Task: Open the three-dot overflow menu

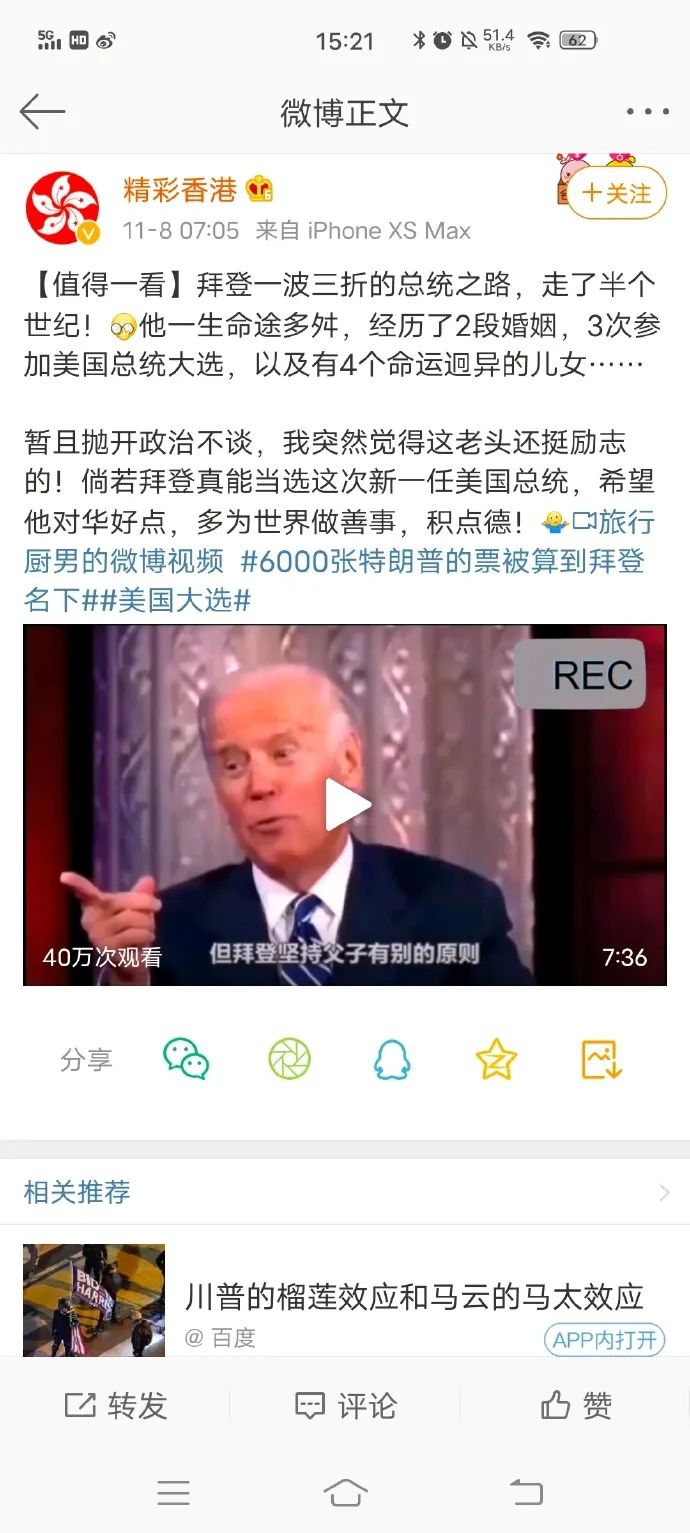Action: point(647,112)
